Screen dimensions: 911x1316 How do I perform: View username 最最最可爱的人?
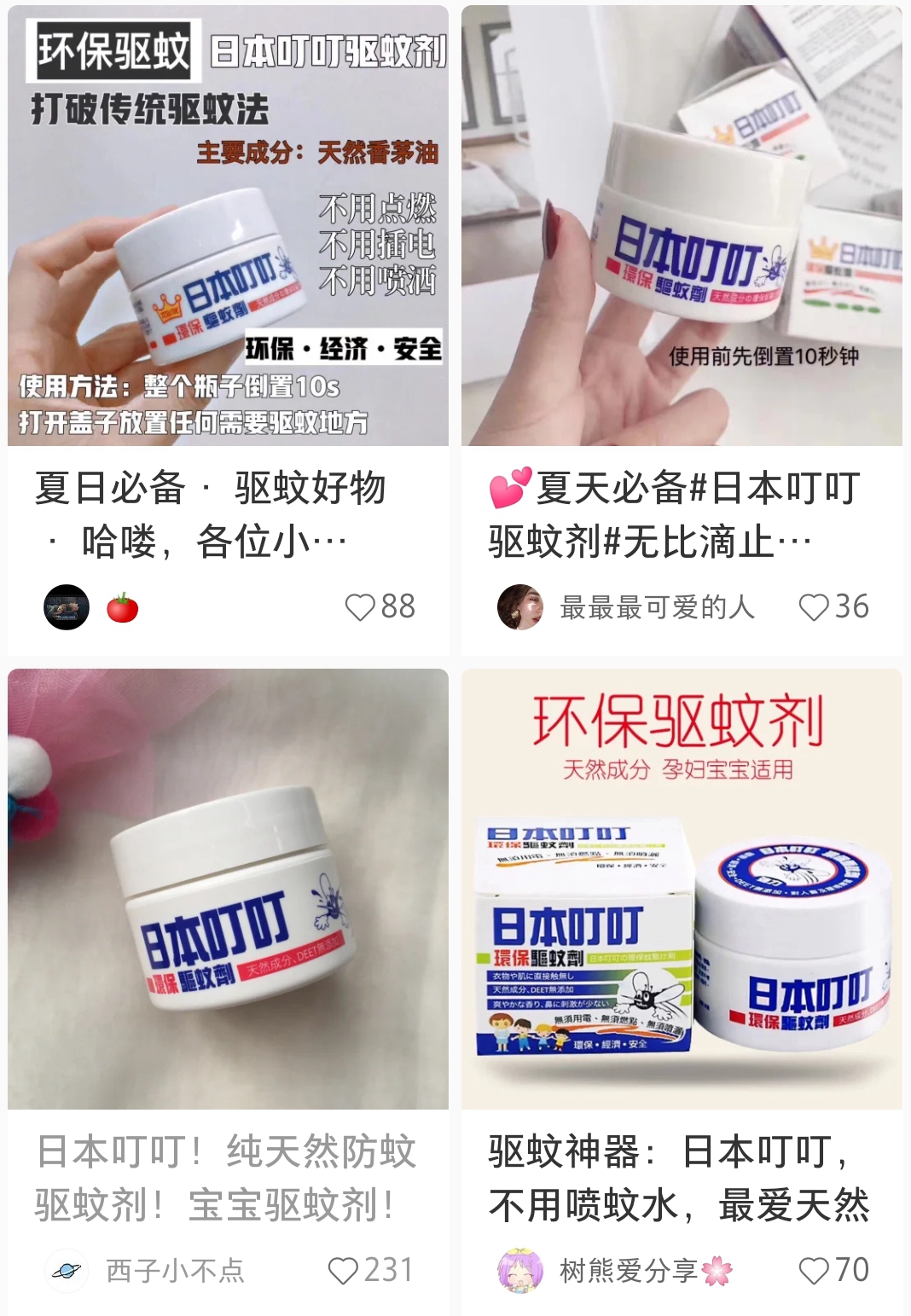pos(657,607)
